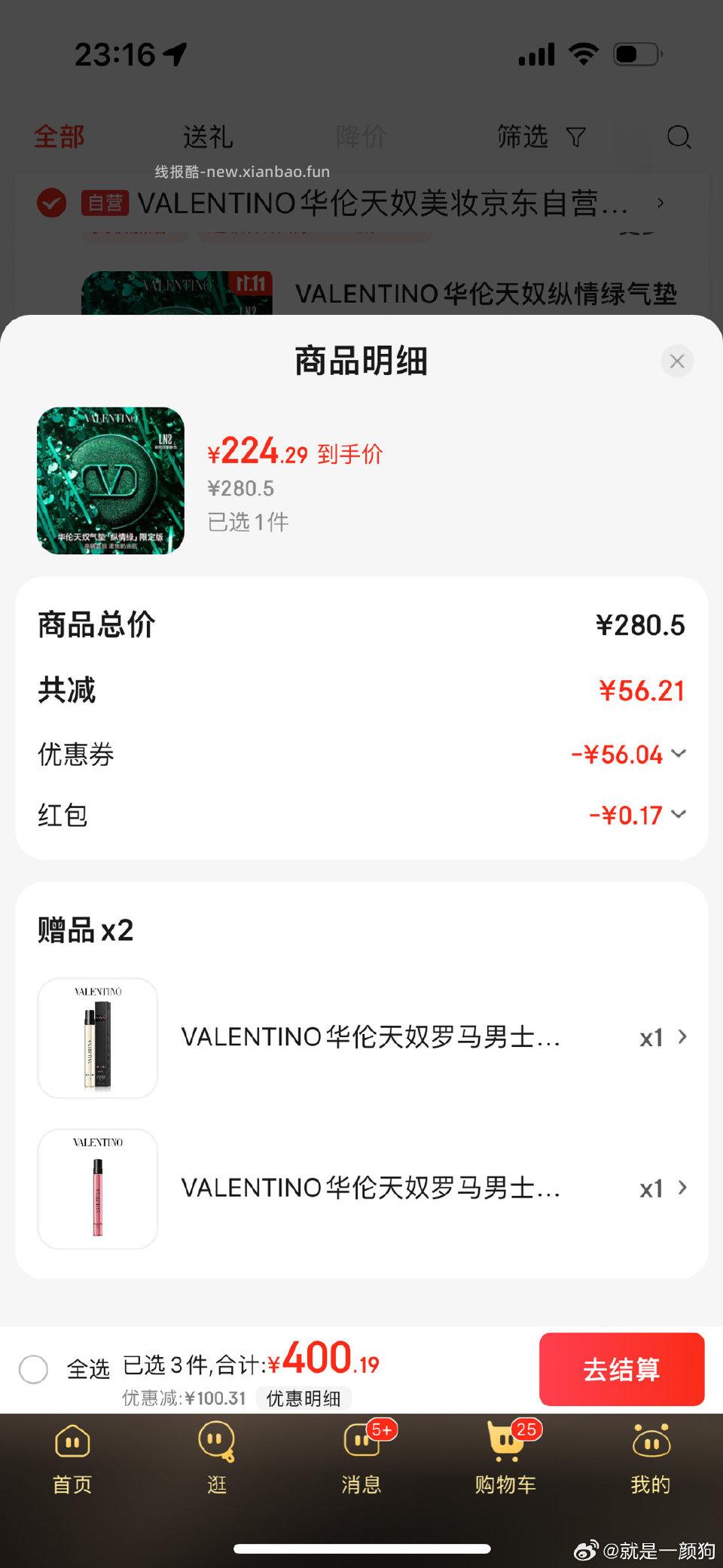
Task: Toggle the red check beside VALENTINO store
Action: click(50, 203)
